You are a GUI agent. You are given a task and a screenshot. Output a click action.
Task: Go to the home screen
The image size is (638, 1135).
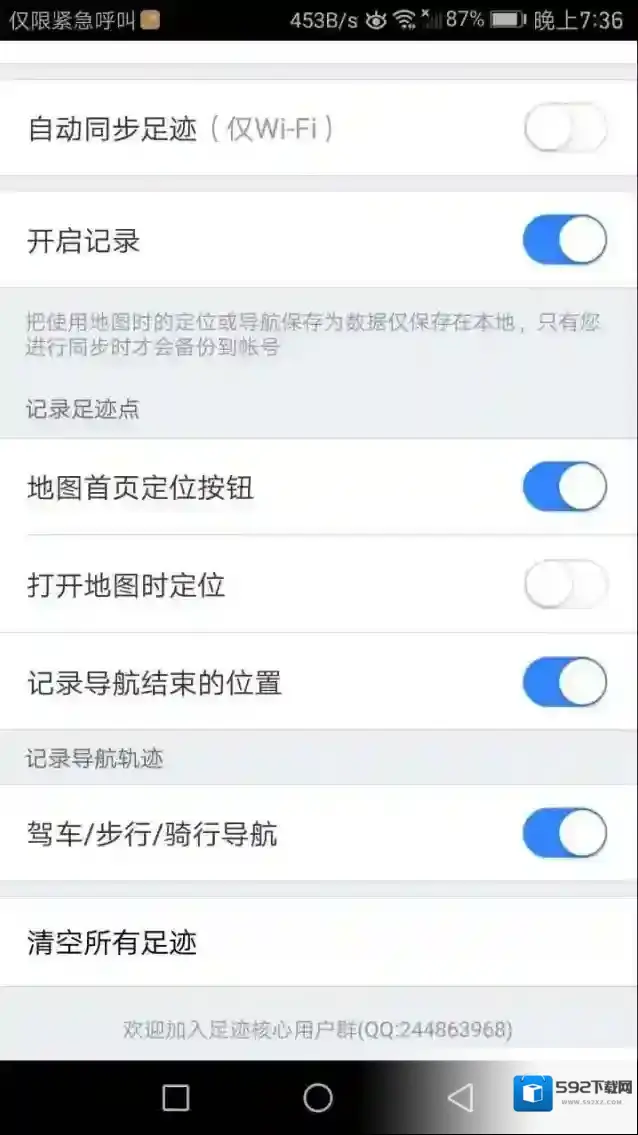318,1098
